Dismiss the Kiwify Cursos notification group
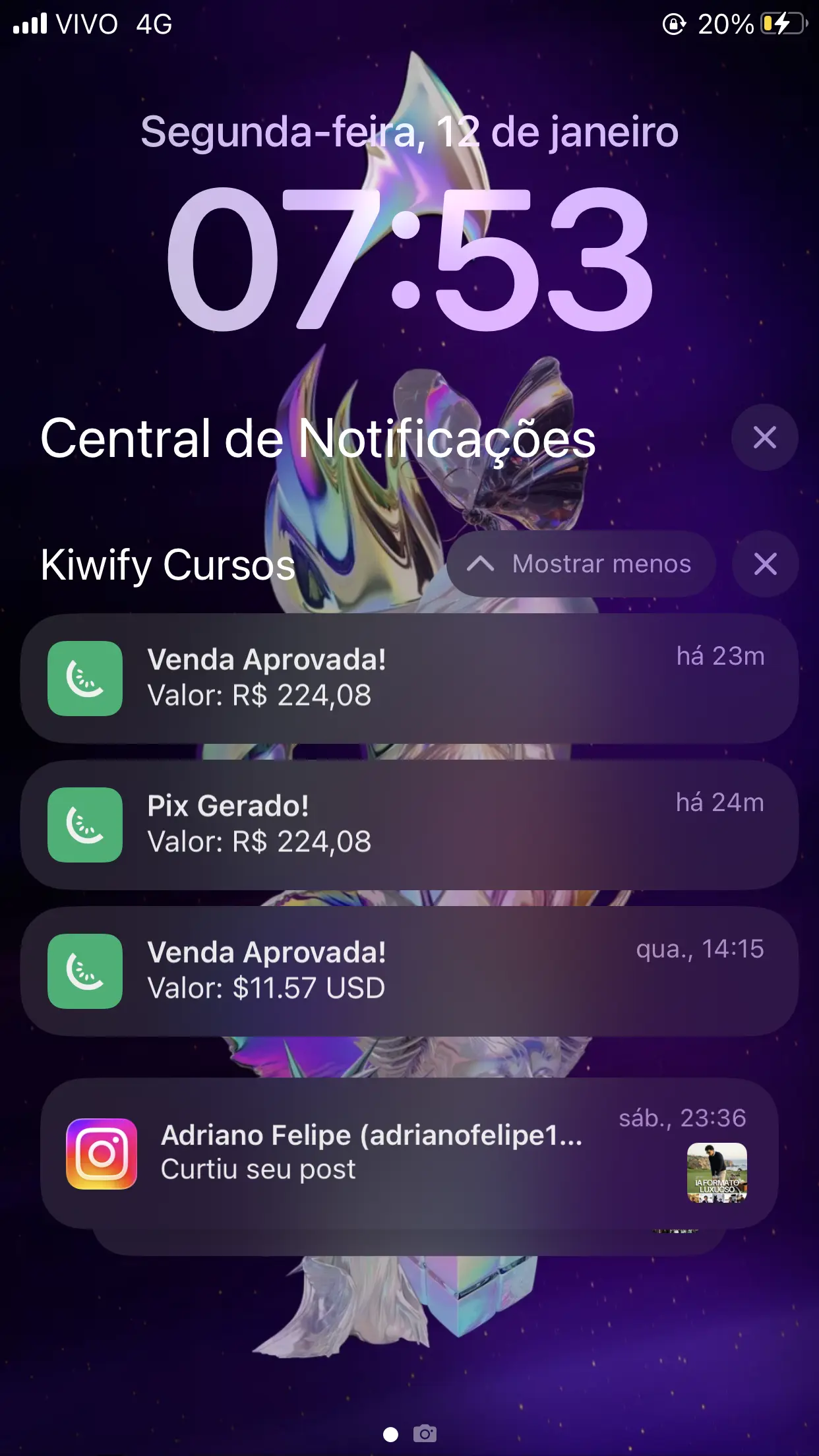This screenshot has width=819, height=1456. (x=765, y=564)
